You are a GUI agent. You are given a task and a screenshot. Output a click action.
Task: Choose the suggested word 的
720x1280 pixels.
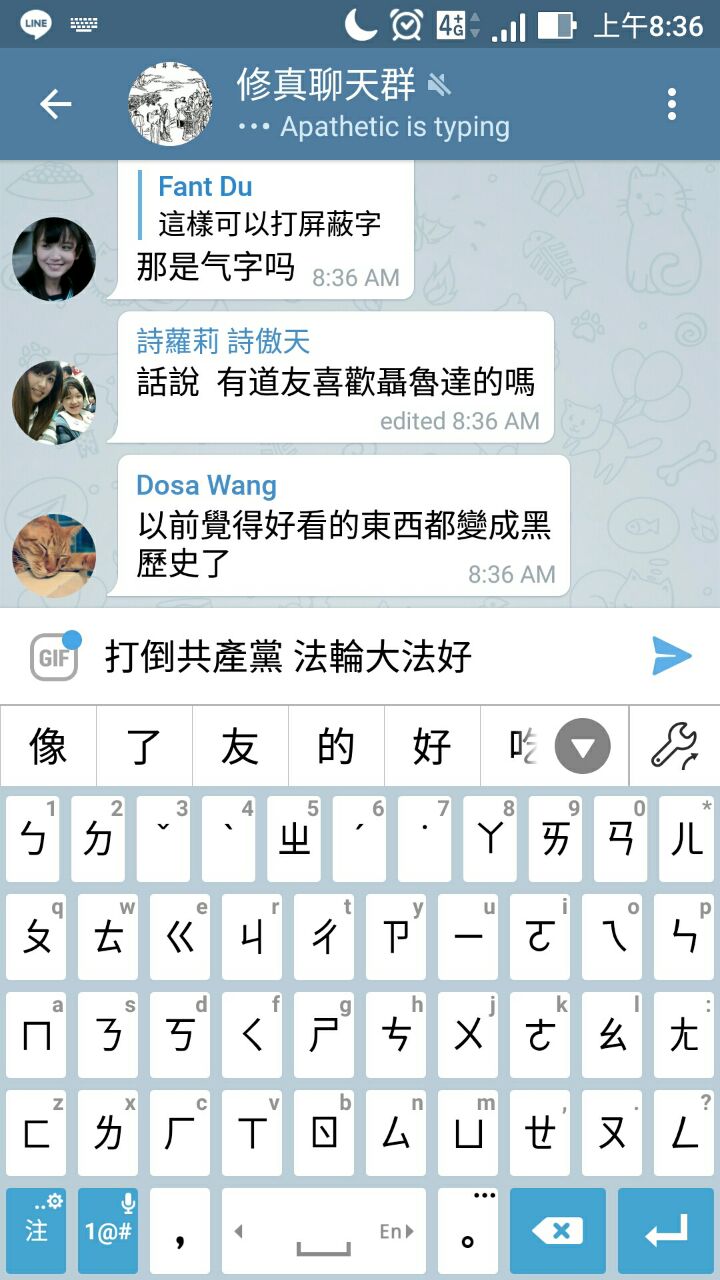336,746
